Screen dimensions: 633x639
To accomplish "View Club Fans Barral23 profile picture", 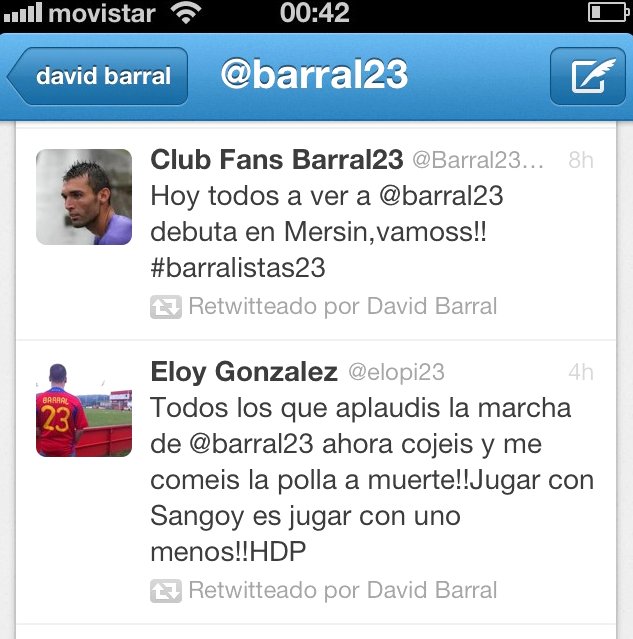I will [x=84, y=197].
